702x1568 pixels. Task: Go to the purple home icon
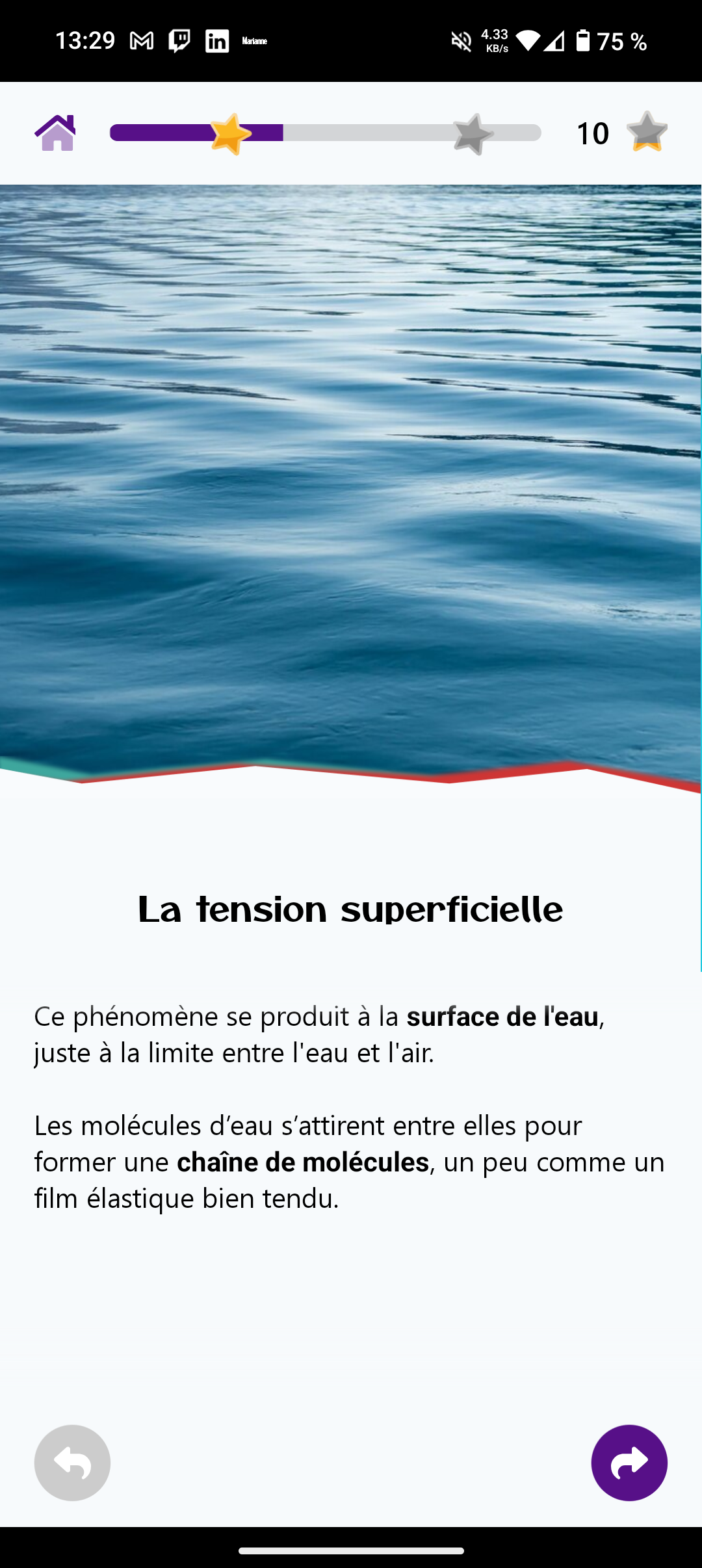point(55,133)
